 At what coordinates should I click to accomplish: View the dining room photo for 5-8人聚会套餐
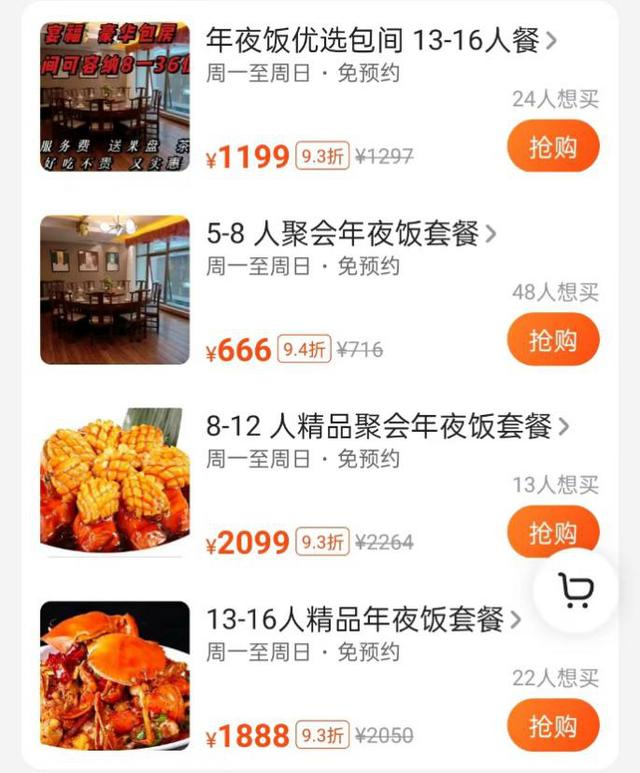click(x=115, y=289)
